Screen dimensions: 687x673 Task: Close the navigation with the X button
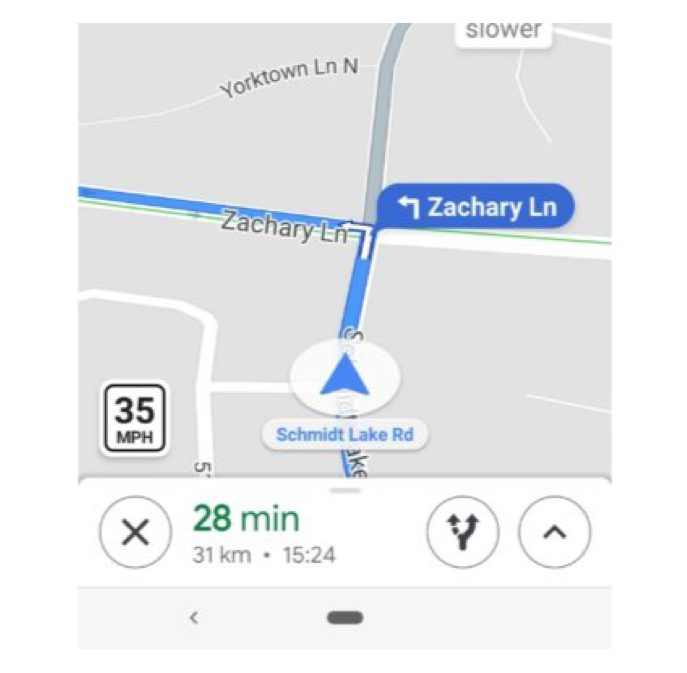(135, 531)
